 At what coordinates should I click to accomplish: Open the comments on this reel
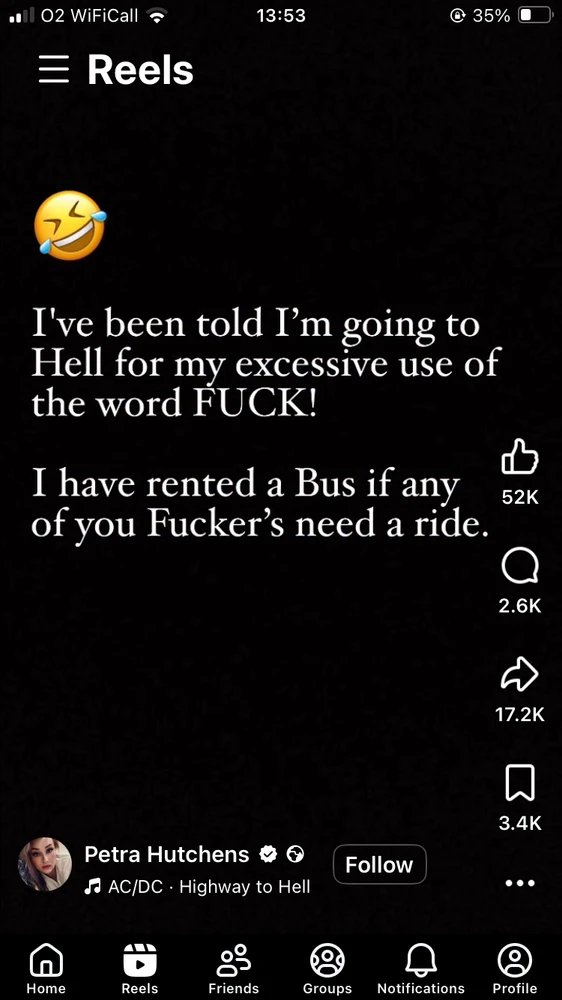coord(520,566)
